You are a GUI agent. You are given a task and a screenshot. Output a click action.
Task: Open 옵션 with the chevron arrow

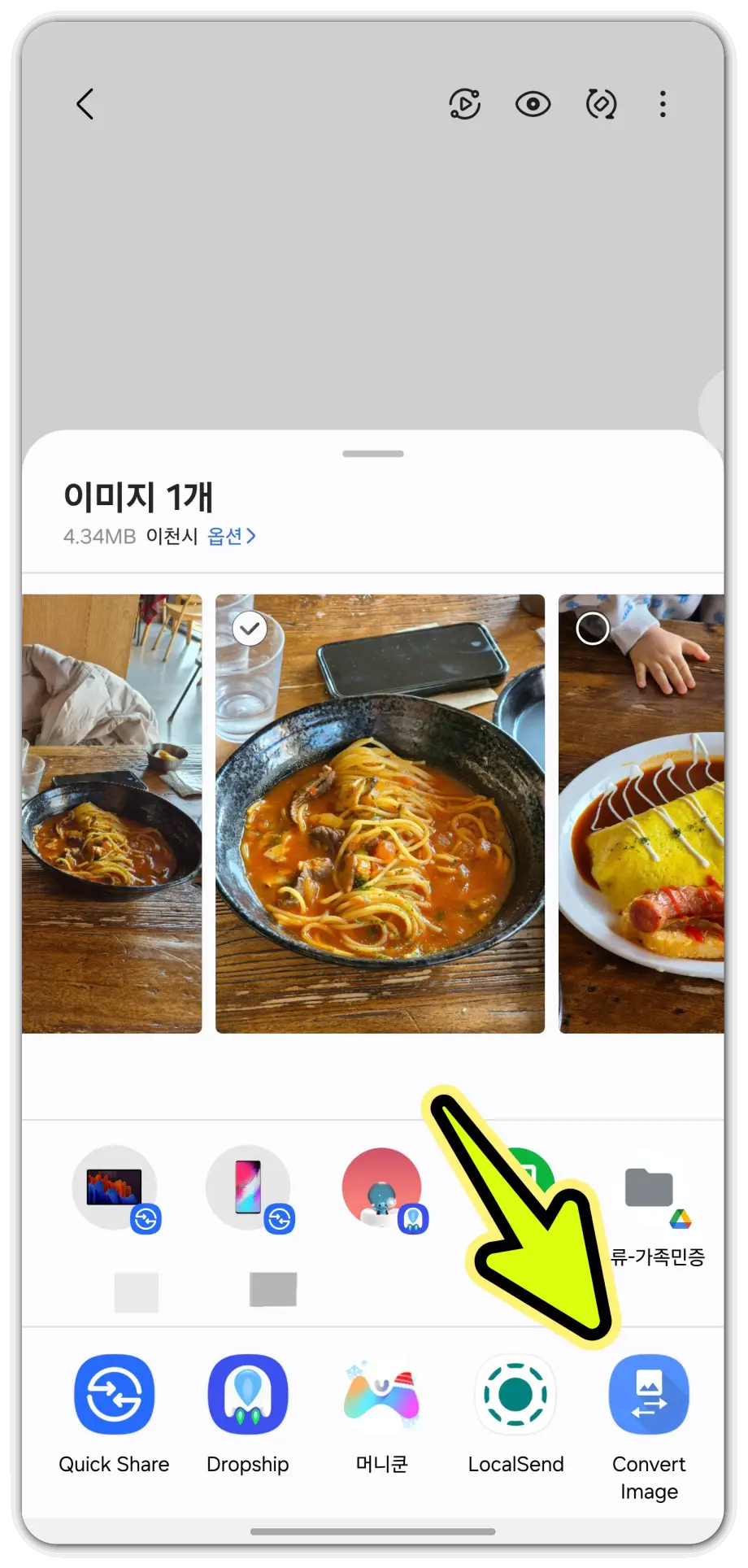point(252,537)
